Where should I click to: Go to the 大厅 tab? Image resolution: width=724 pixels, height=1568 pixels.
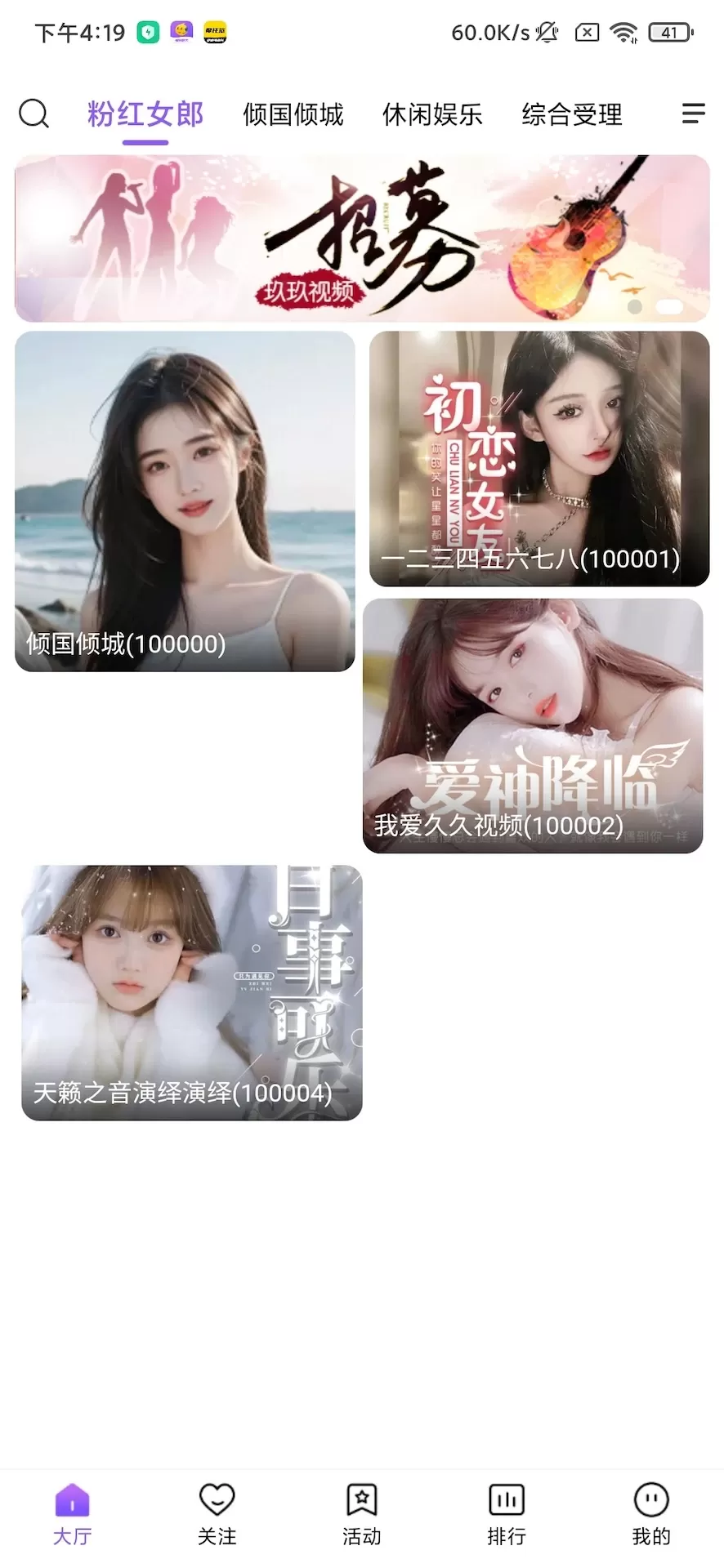pyautogui.click(x=72, y=1515)
